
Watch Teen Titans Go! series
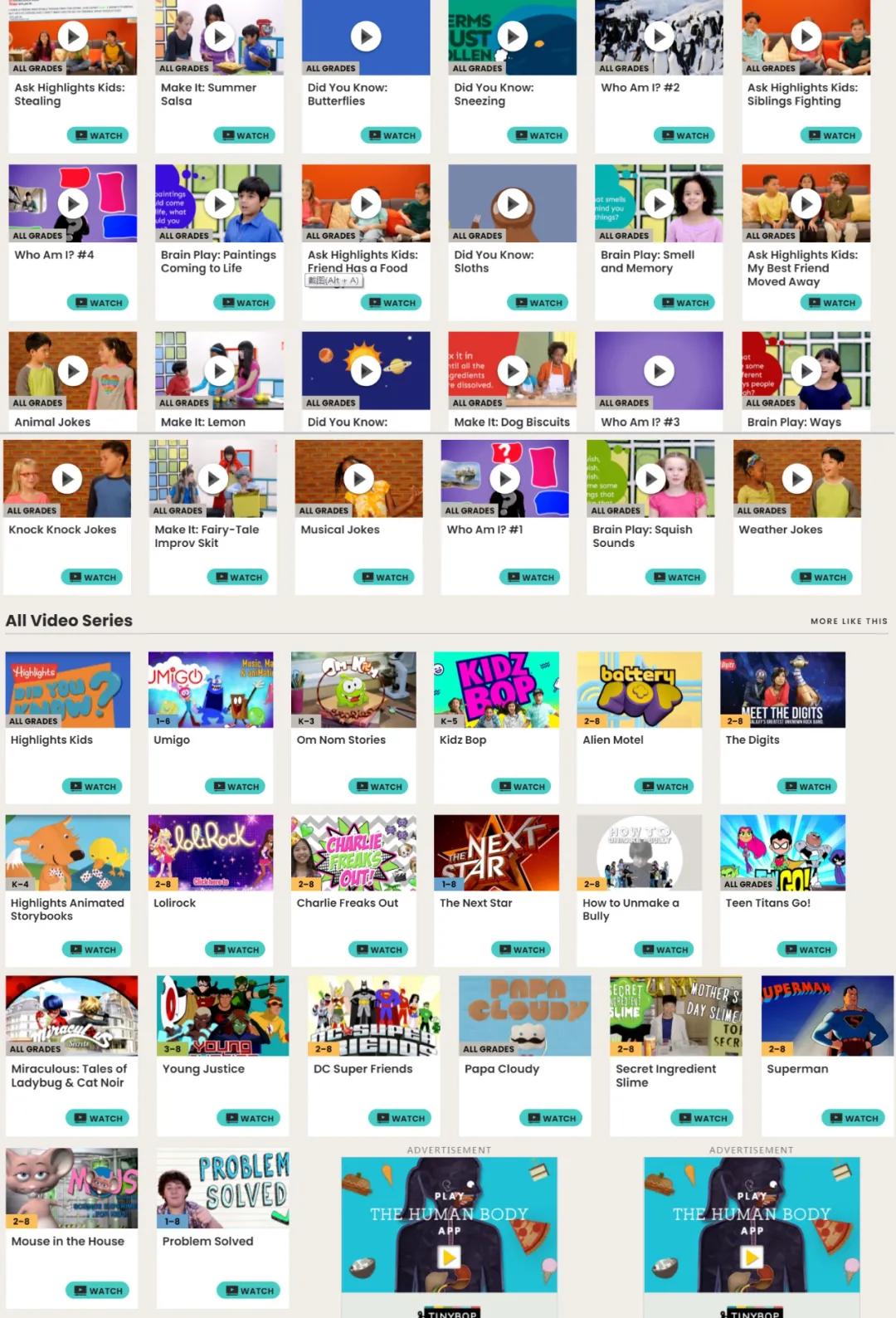coord(807,949)
